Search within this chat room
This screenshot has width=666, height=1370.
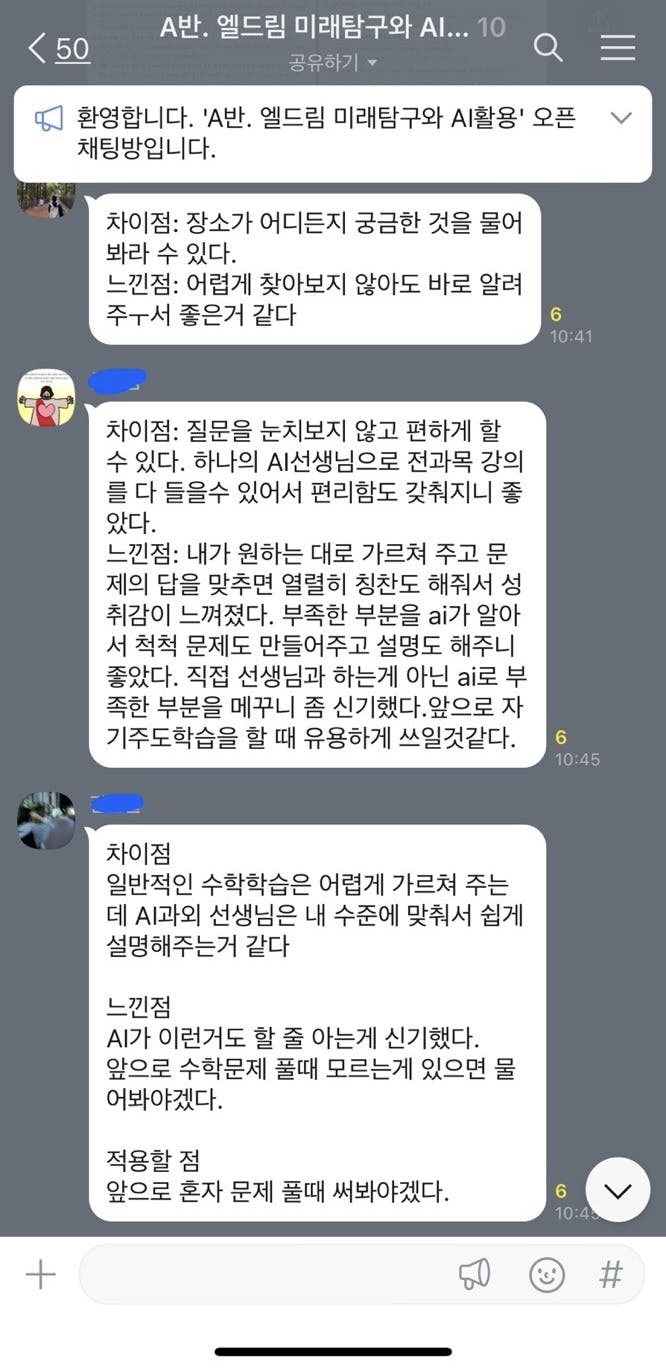548,47
